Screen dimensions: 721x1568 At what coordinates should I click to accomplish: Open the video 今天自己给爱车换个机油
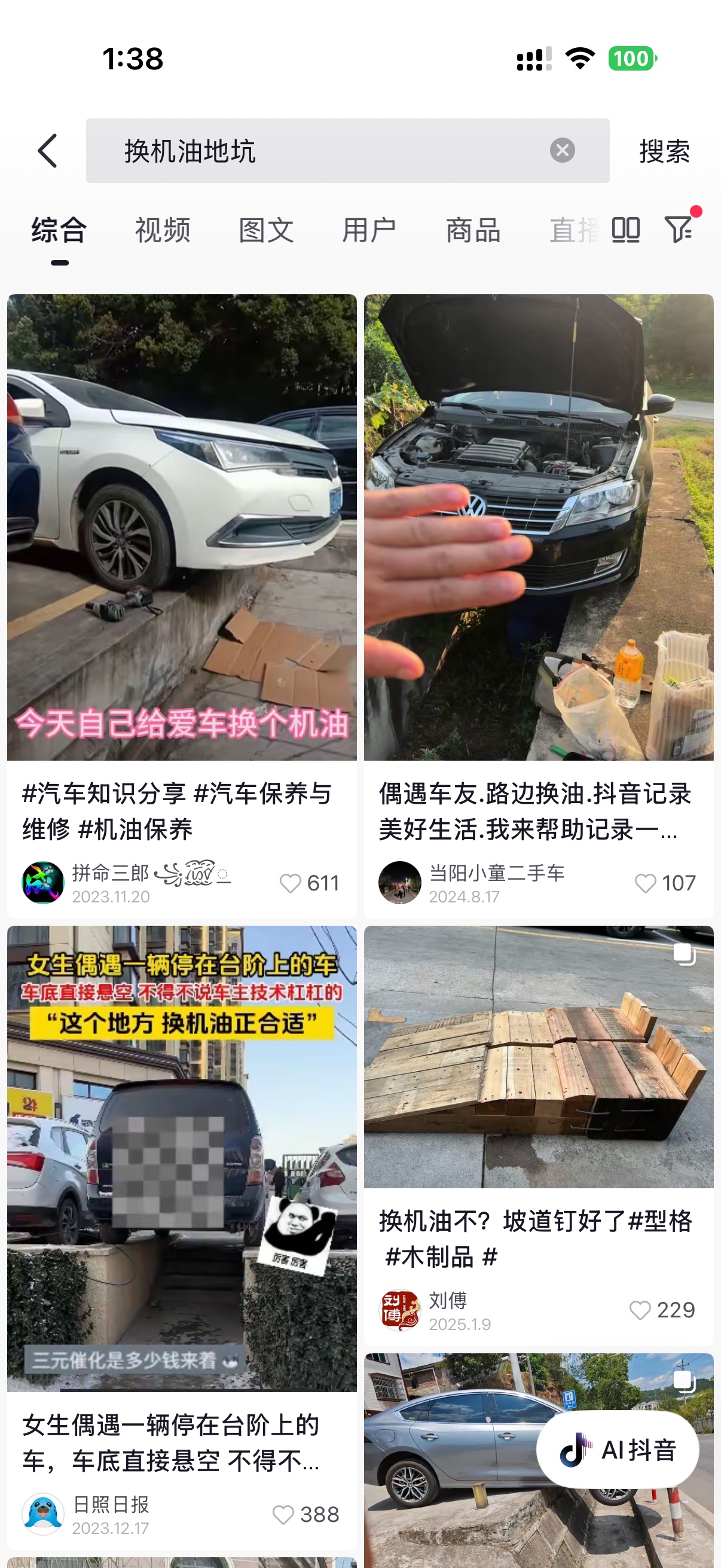coord(182,527)
